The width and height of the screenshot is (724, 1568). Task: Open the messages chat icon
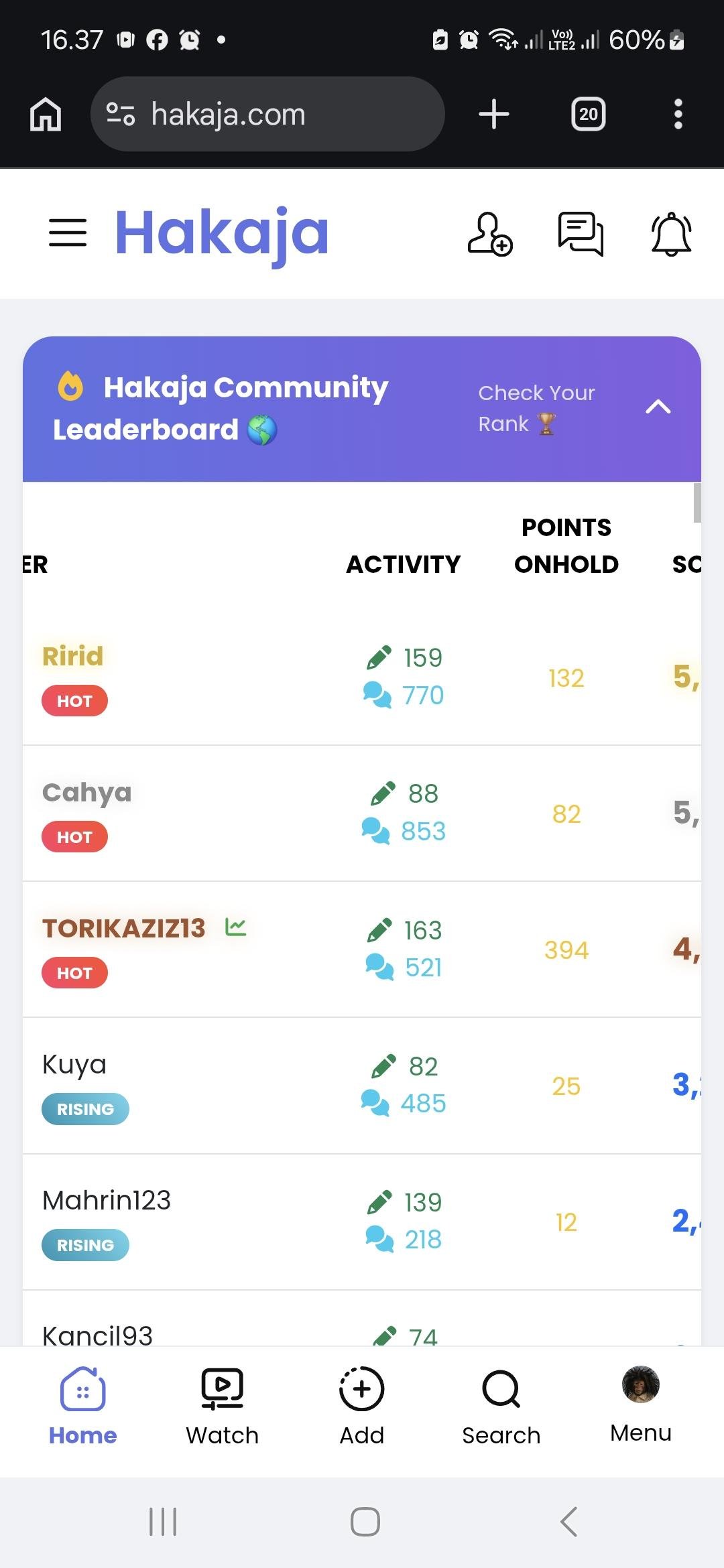(x=581, y=234)
